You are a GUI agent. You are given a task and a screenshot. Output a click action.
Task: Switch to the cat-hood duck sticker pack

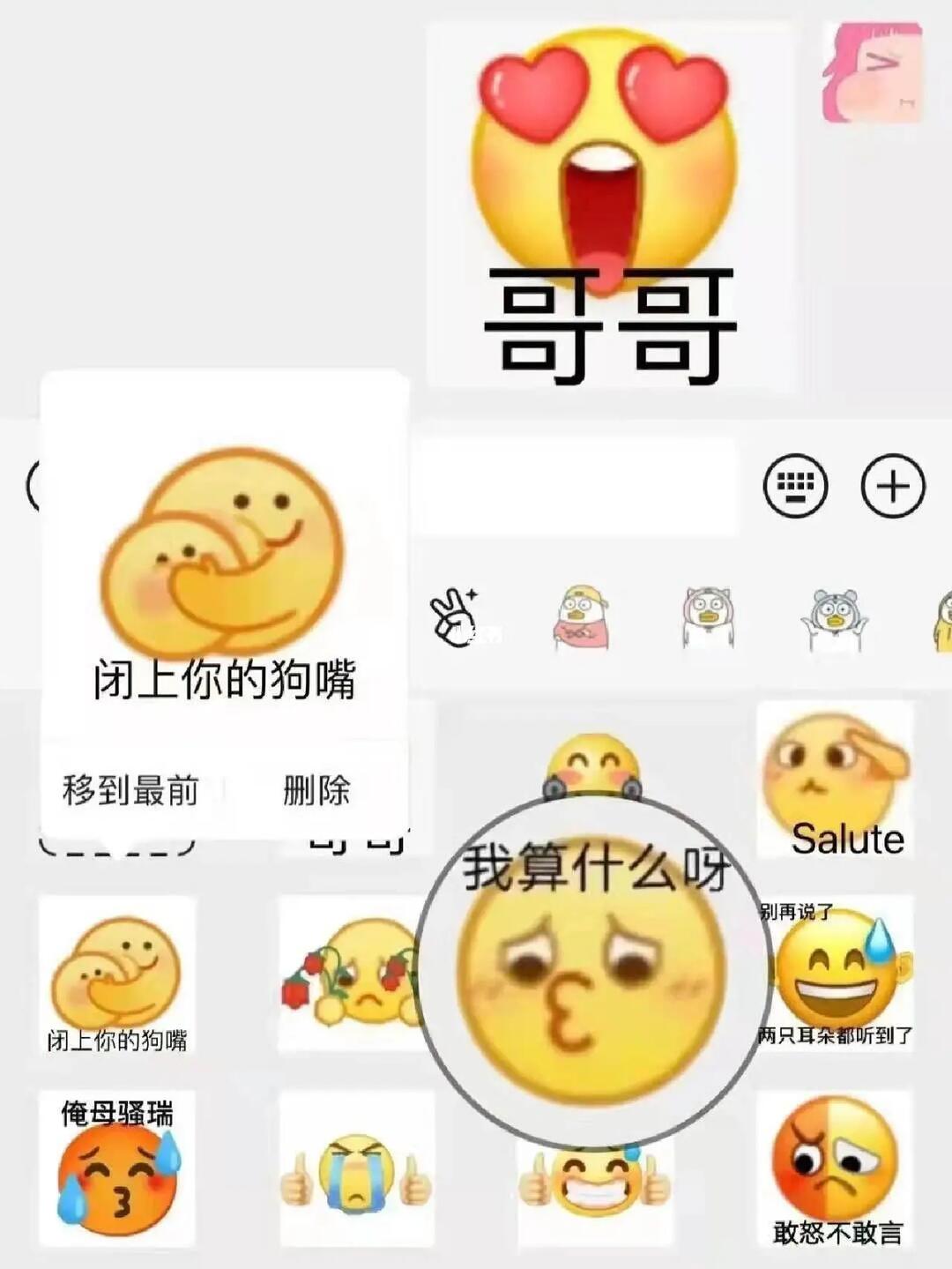(x=708, y=616)
